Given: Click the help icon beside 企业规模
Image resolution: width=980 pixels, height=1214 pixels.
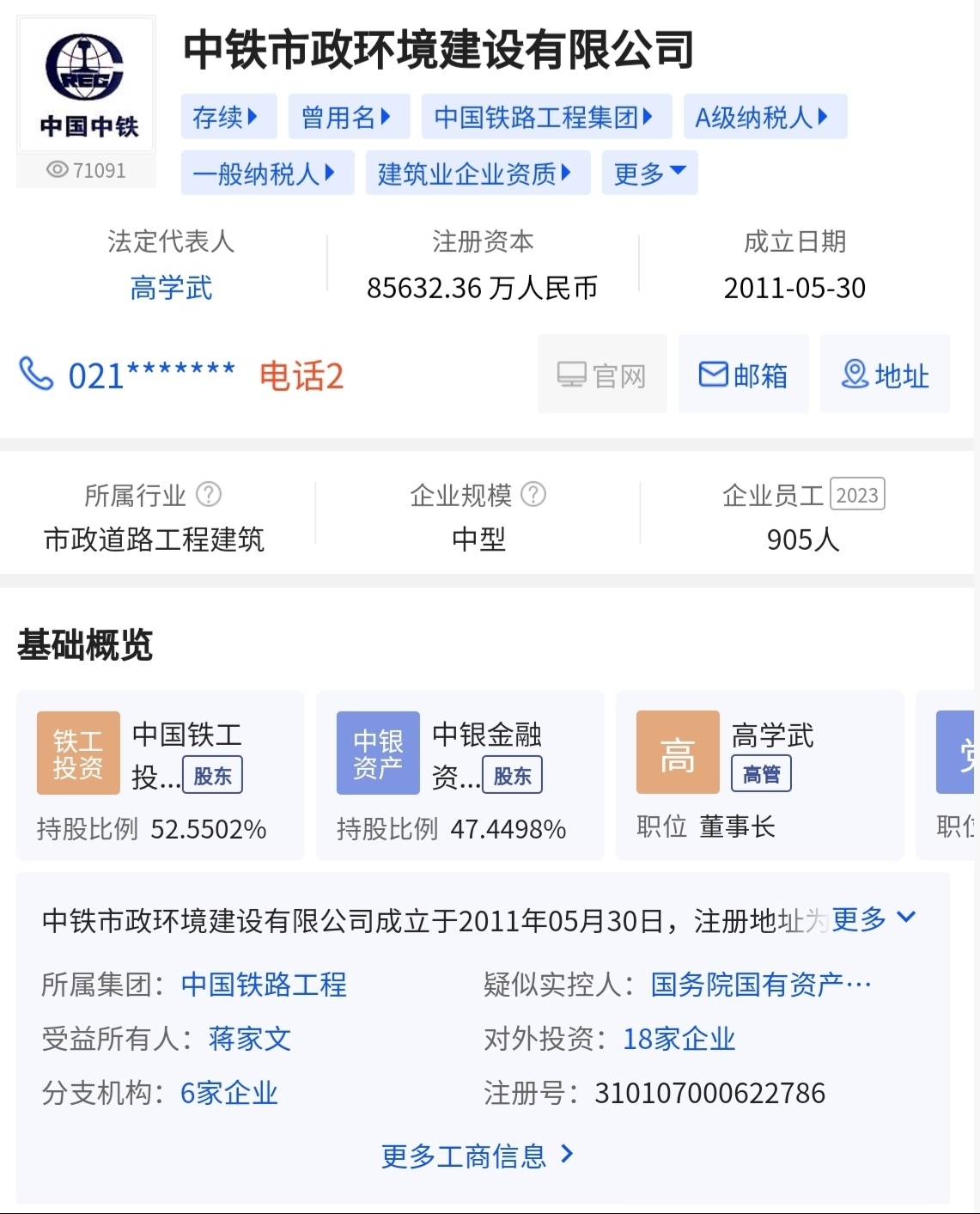Looking at the screenshot, I should tap(536, 493).
